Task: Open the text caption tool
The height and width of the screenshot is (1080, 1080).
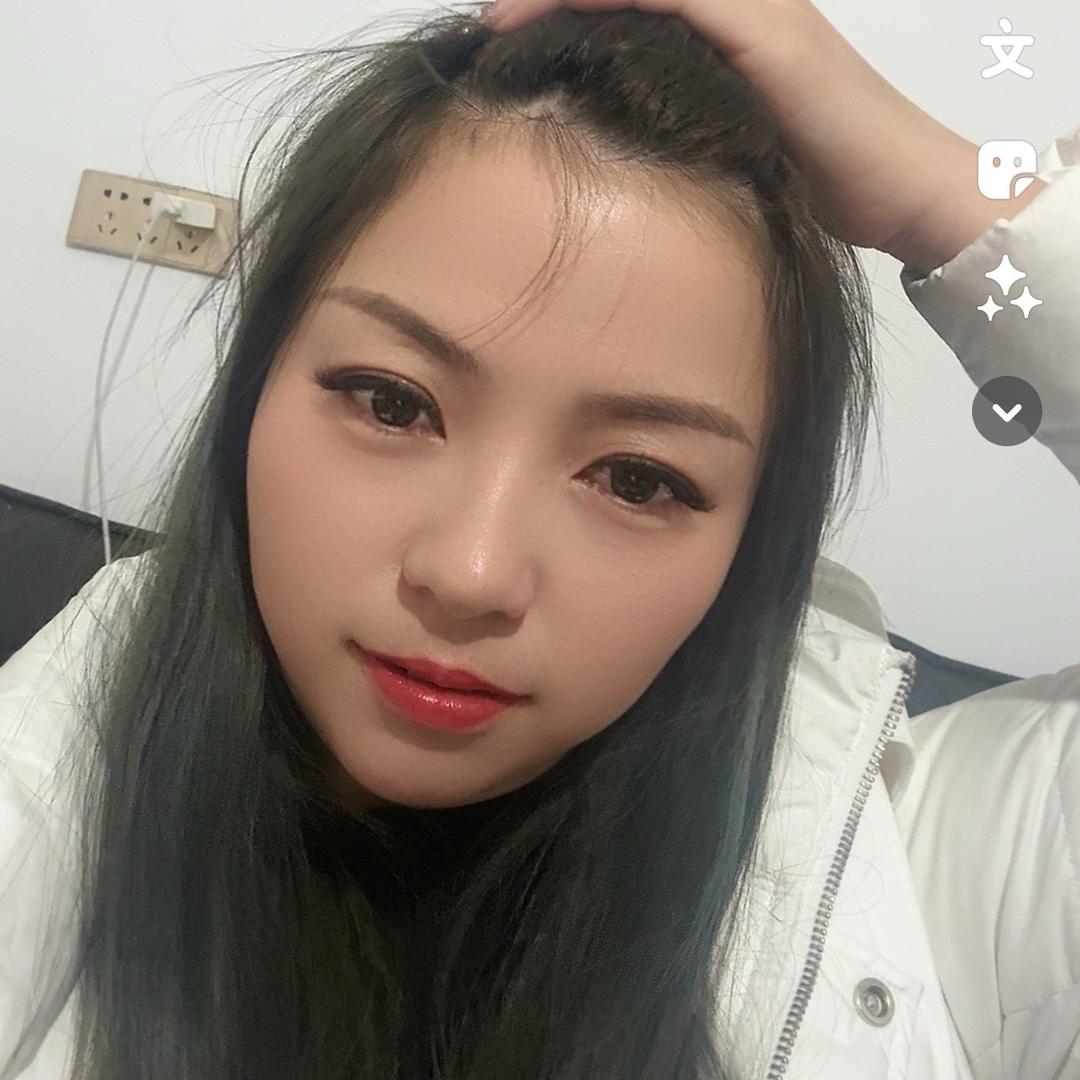Action: pos(1006,50)
